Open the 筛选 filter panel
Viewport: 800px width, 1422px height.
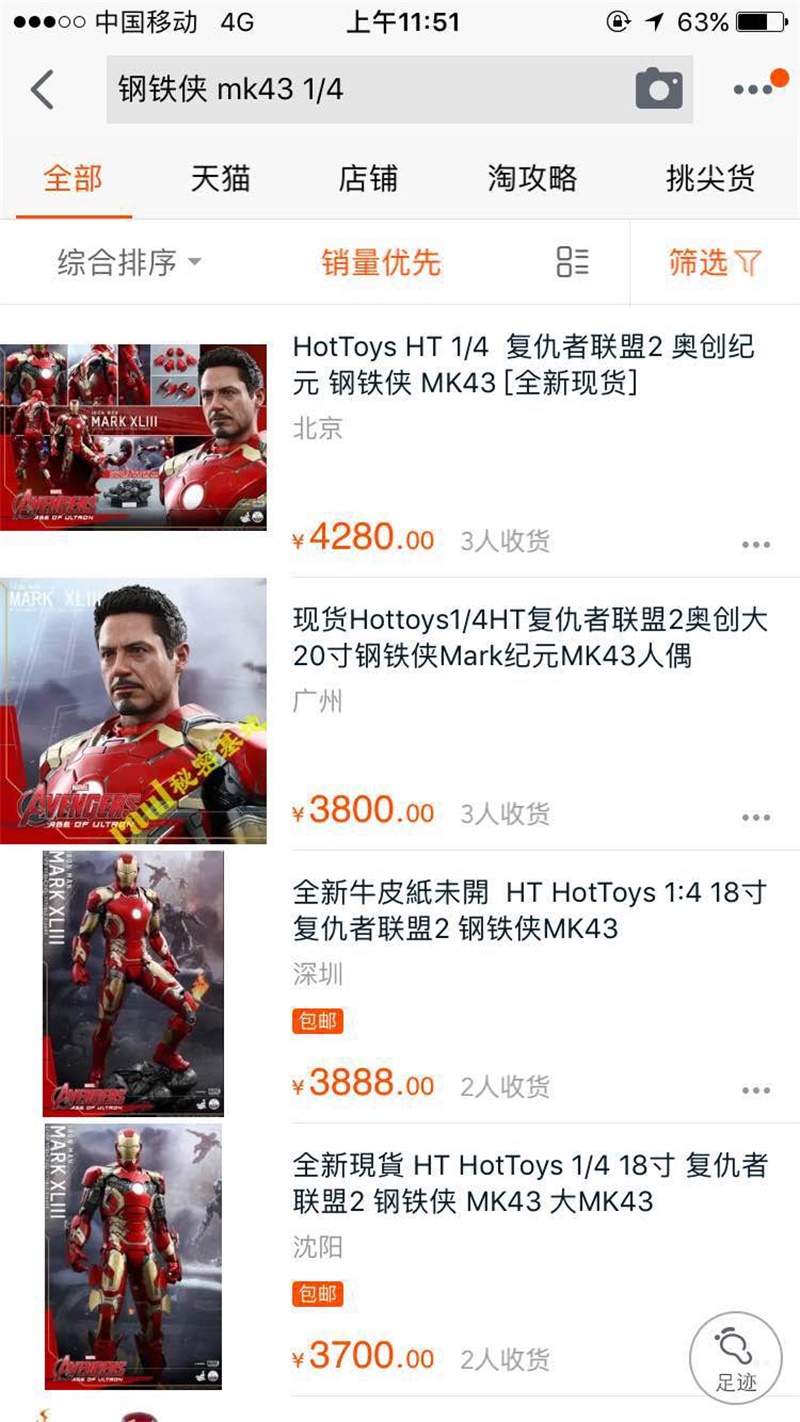click(715, 263)
